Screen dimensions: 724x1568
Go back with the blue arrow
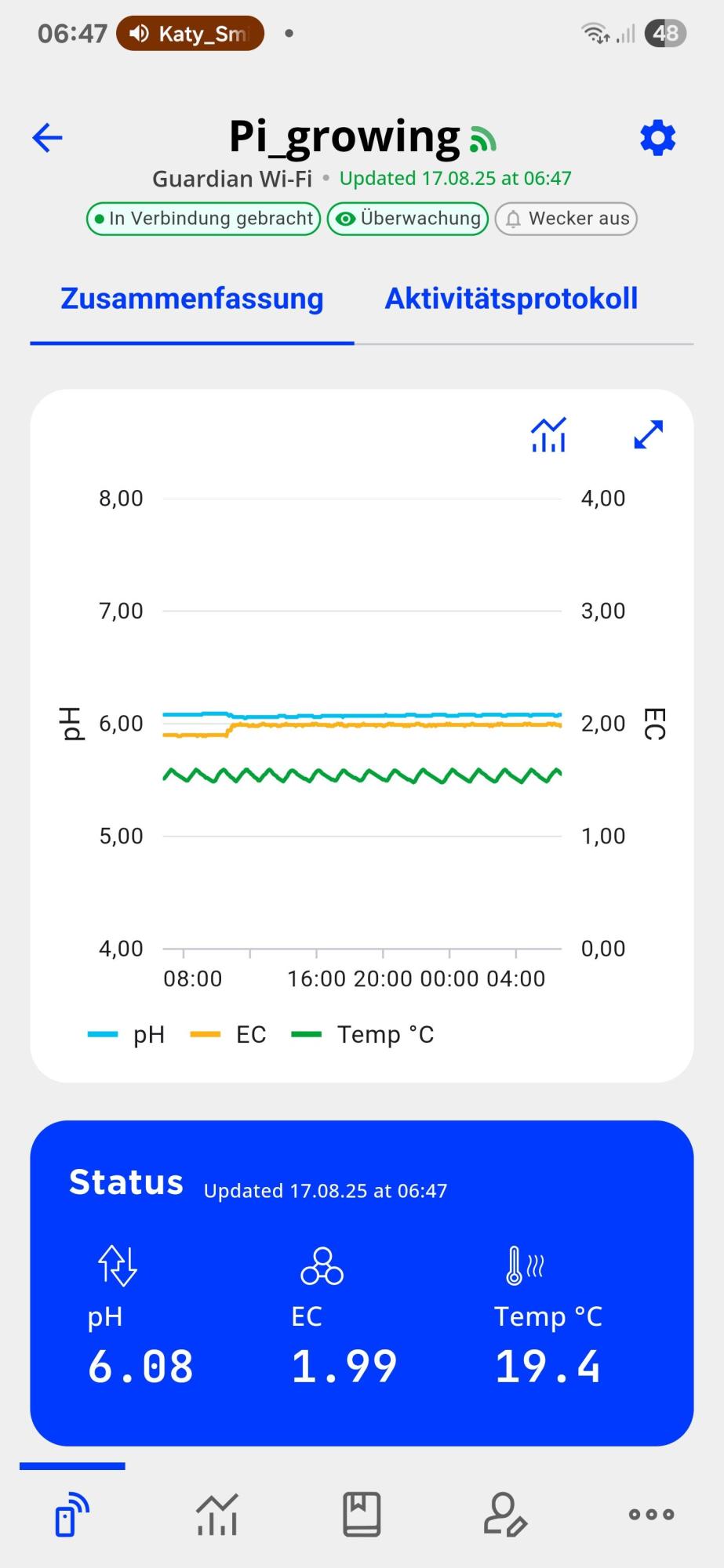[x=47, y=138]
